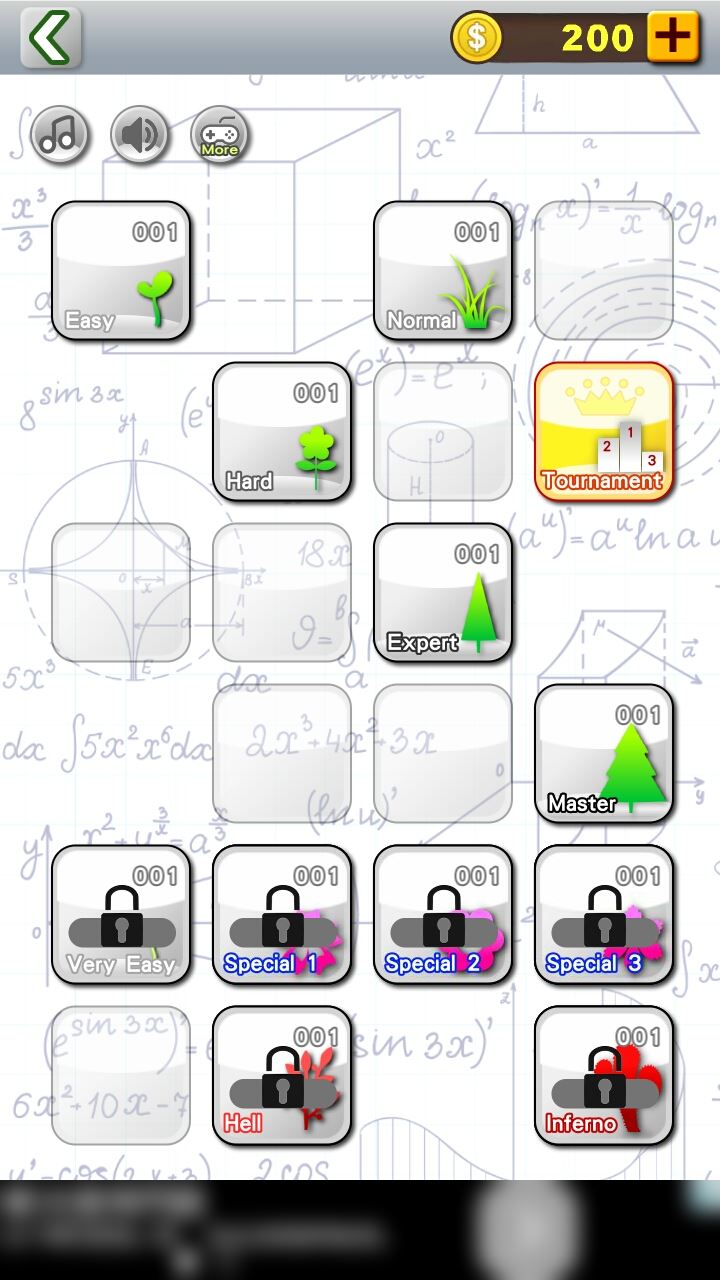Add more coins with the plus button

(x=673, y=38)
